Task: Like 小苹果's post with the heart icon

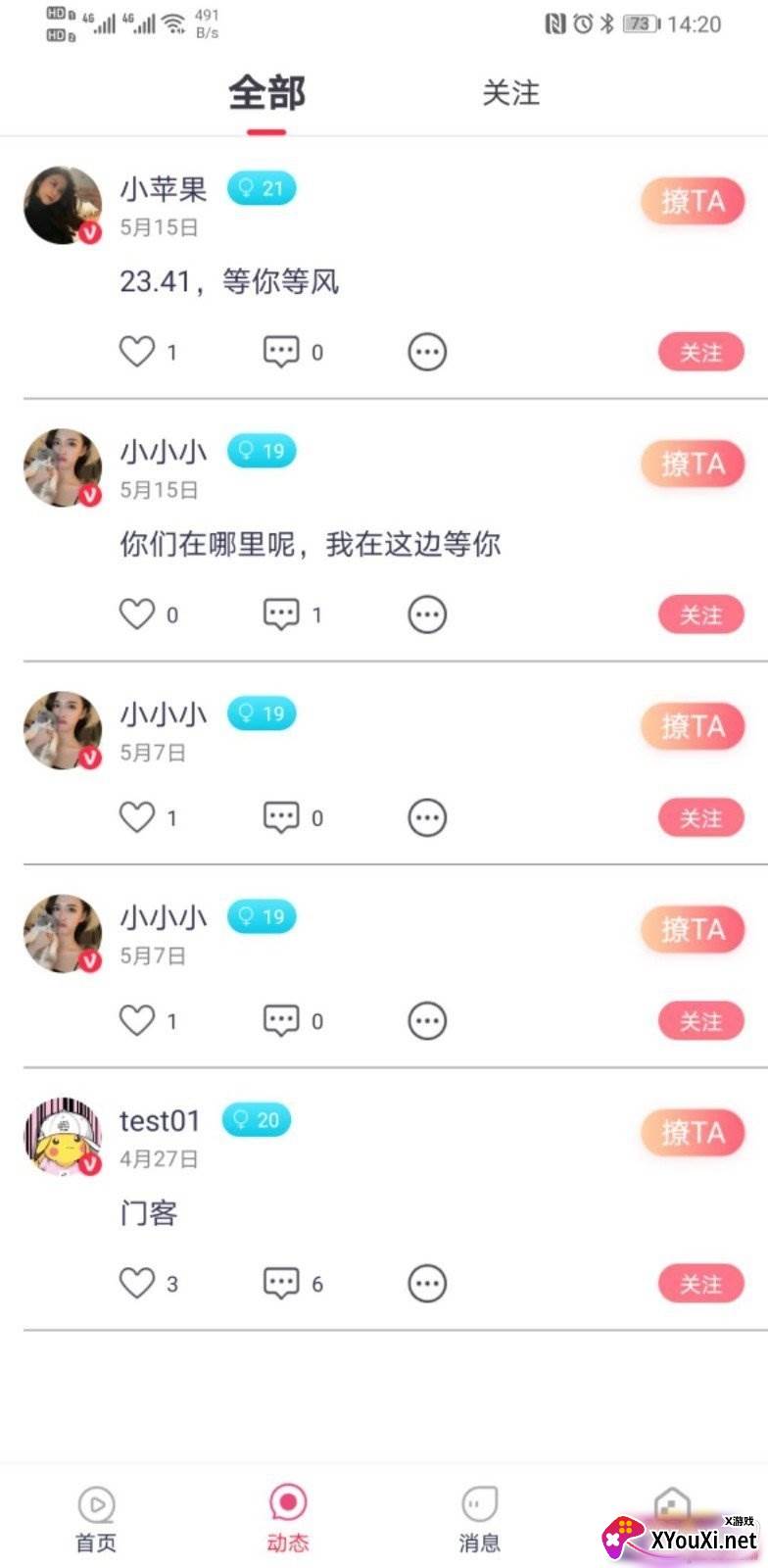Action: (x=137, y=350)
